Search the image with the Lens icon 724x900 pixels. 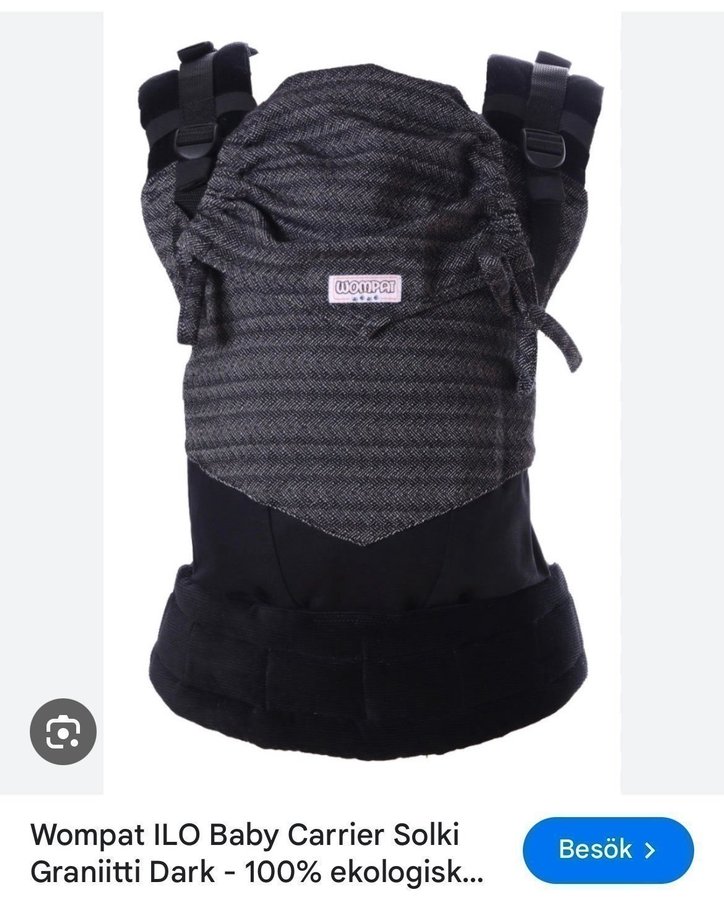tap(63, 731)
